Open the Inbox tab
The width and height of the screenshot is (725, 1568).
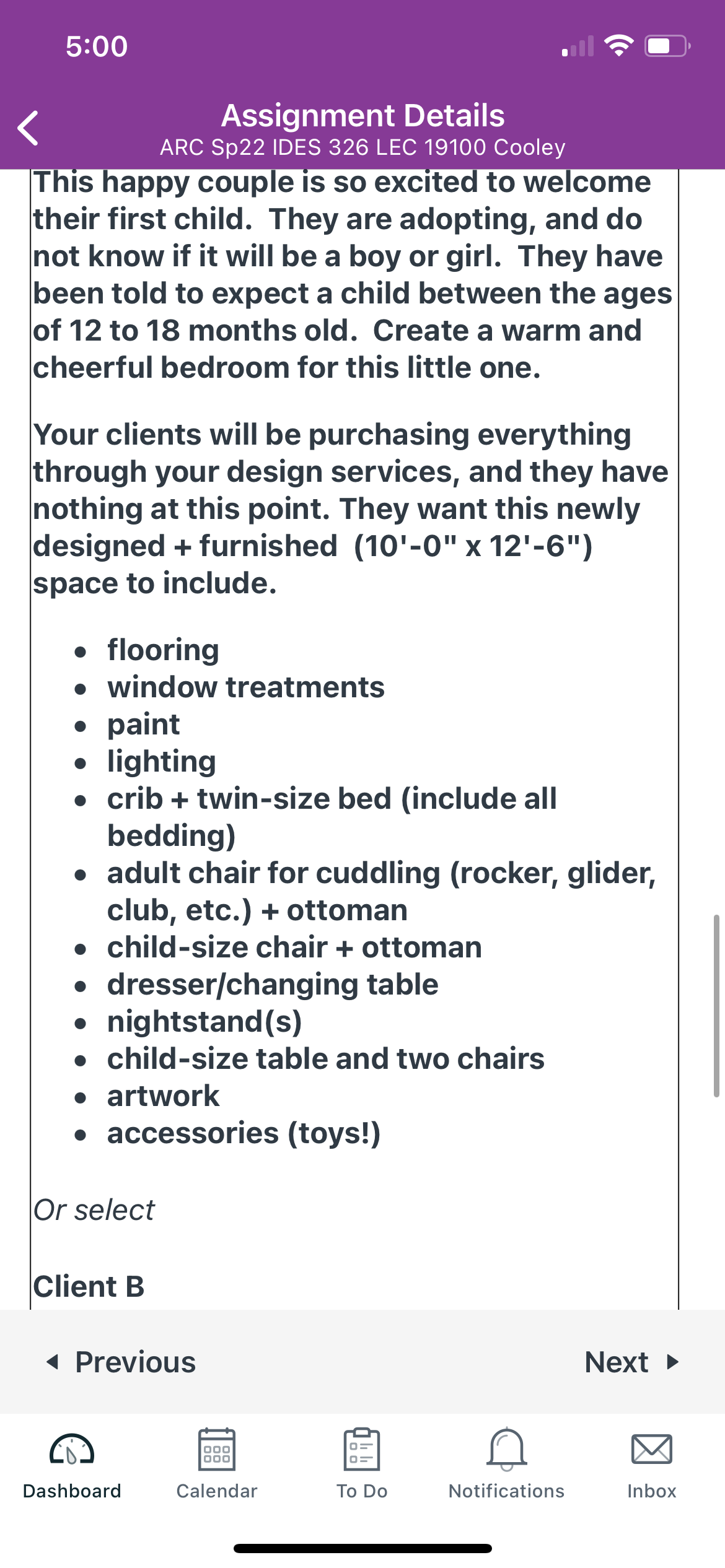pos(652,1464)
